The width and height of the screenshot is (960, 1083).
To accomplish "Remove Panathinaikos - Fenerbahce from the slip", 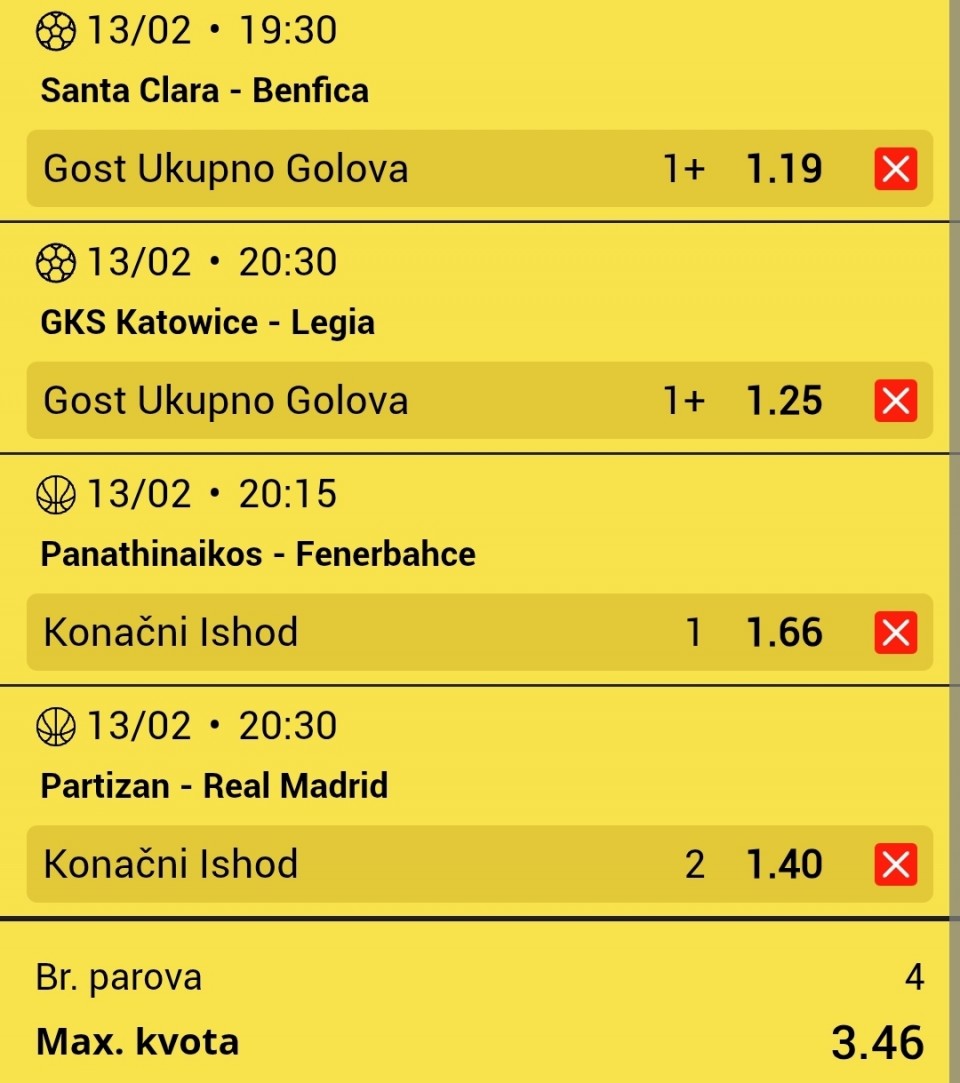I will point(895,633).
